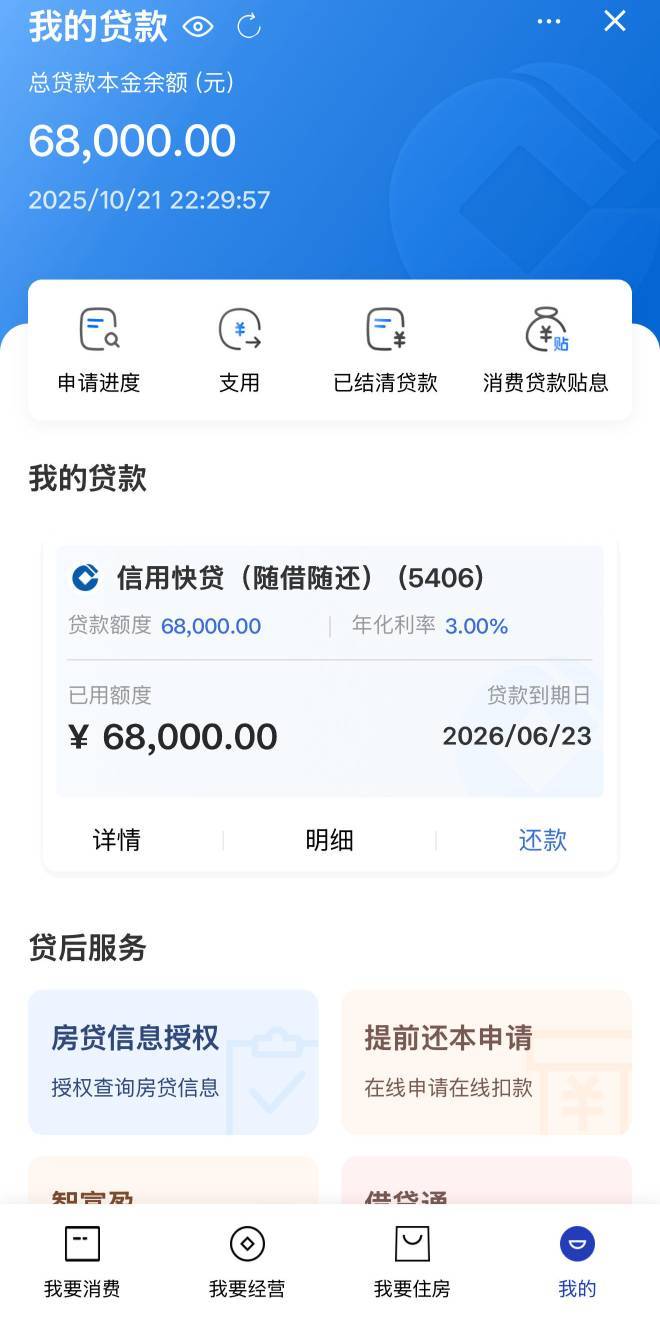660x1341 pixels.
Task: Hide the loan balance with the eye icon
Action: point(198,27)
